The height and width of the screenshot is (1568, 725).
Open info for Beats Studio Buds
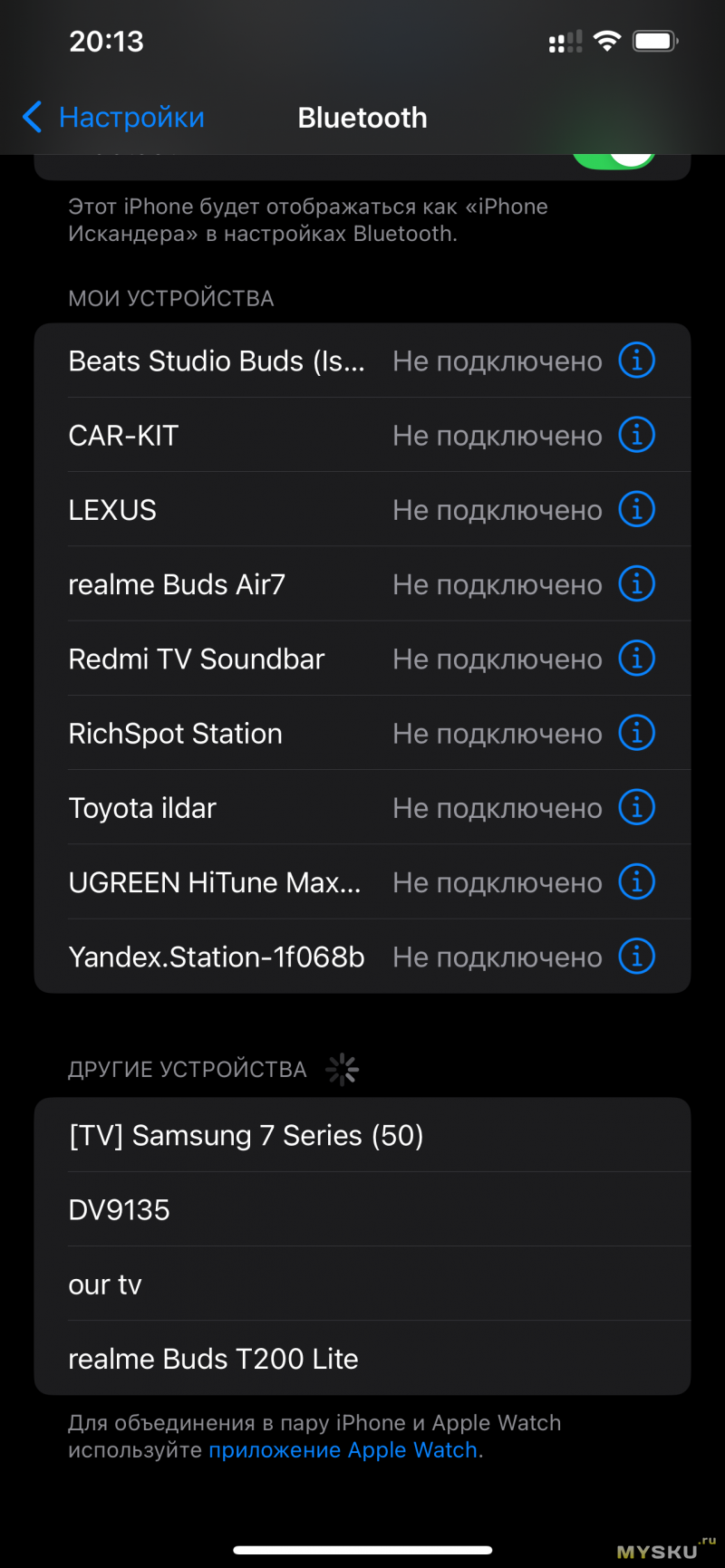tap(637, 361)
